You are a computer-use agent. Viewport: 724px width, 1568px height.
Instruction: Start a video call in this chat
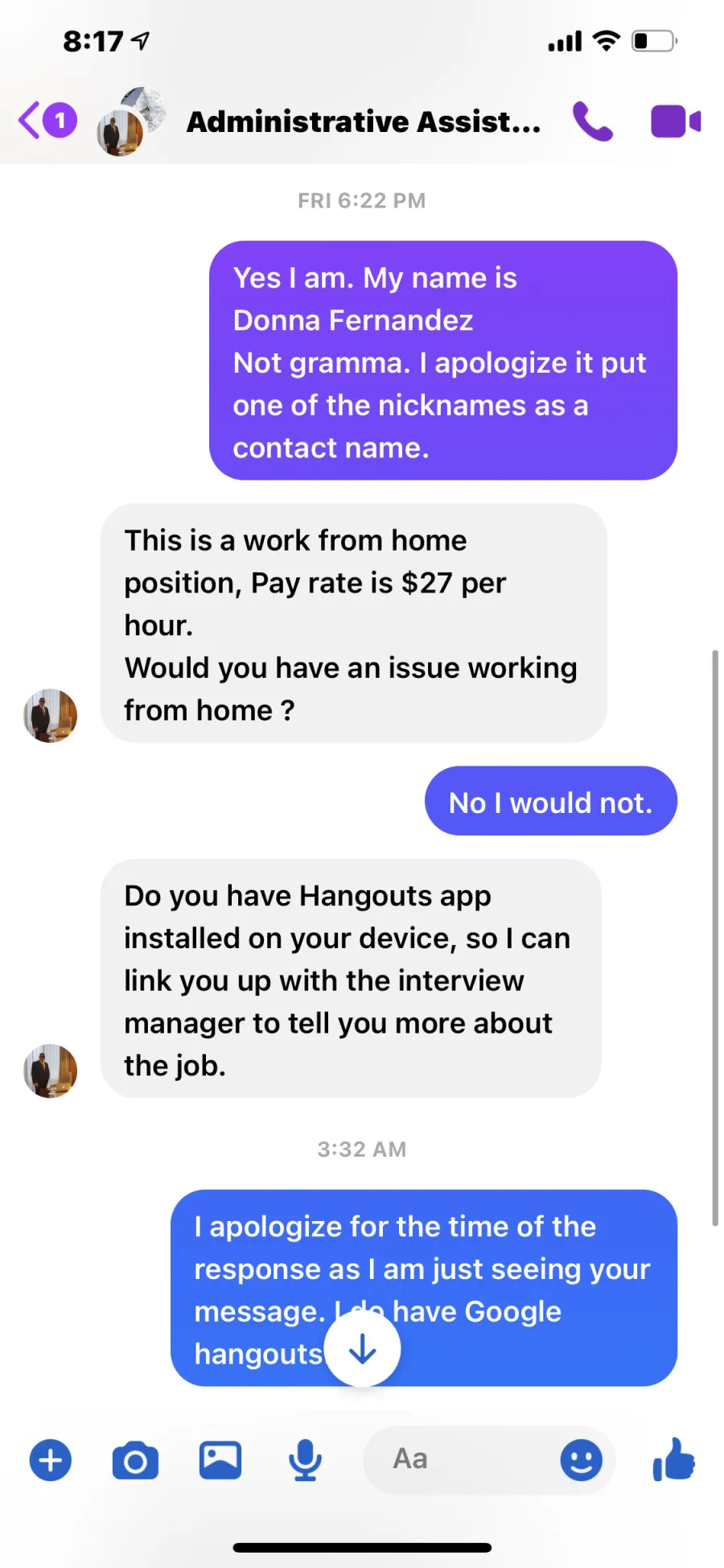pyautogui.click(x=676, y=122)
